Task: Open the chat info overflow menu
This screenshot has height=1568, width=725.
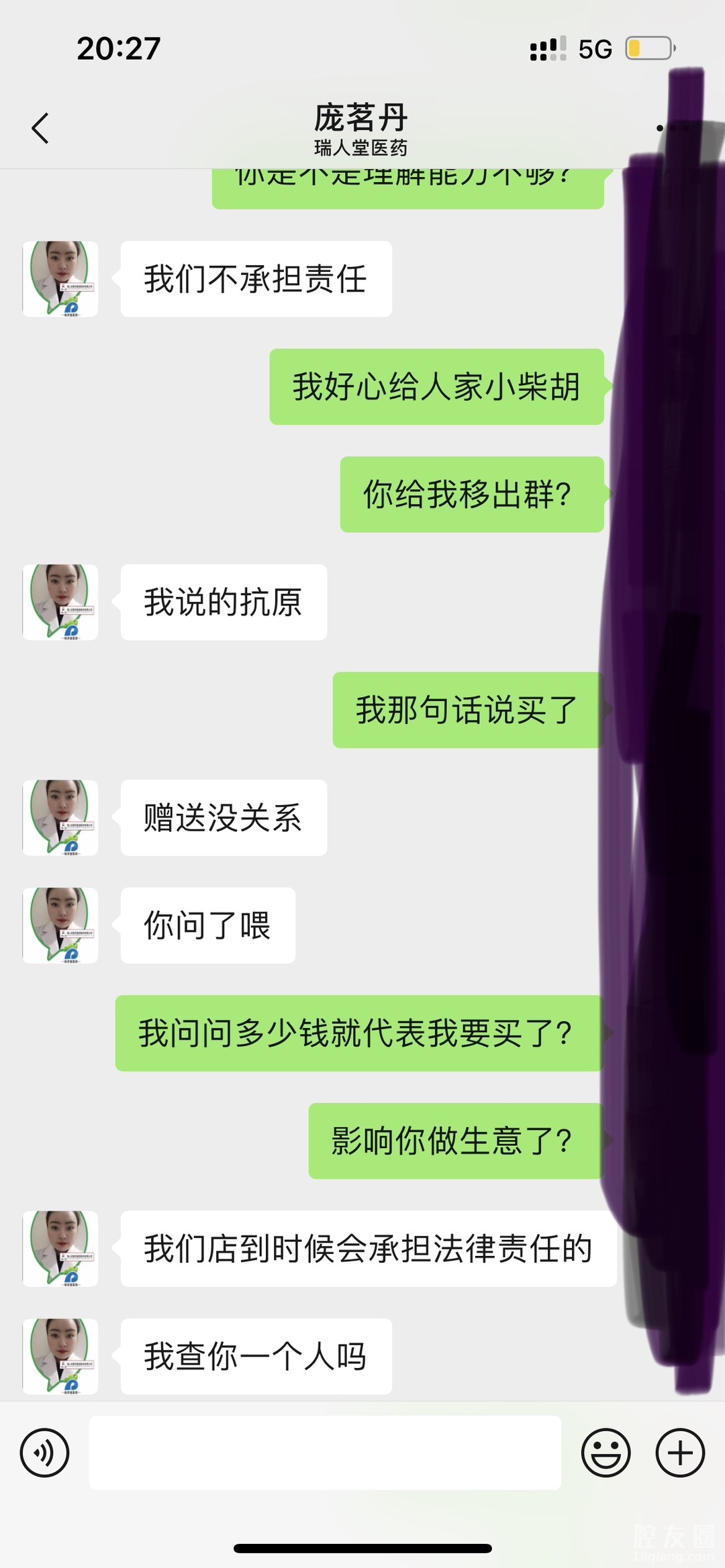Action: [x=673, y=127]
